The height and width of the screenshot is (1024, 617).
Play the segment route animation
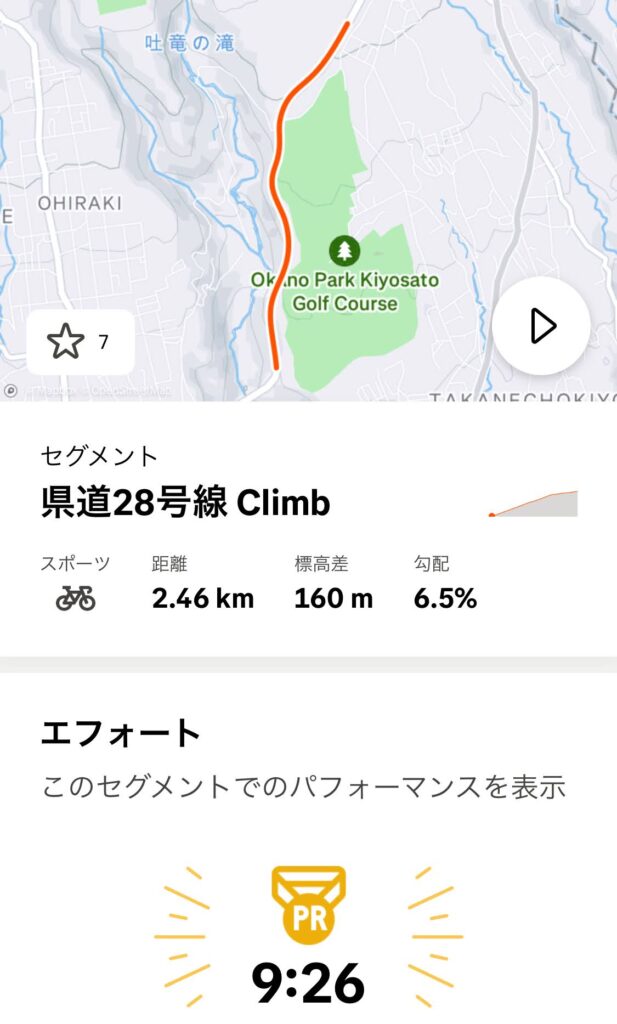(541, 326)
